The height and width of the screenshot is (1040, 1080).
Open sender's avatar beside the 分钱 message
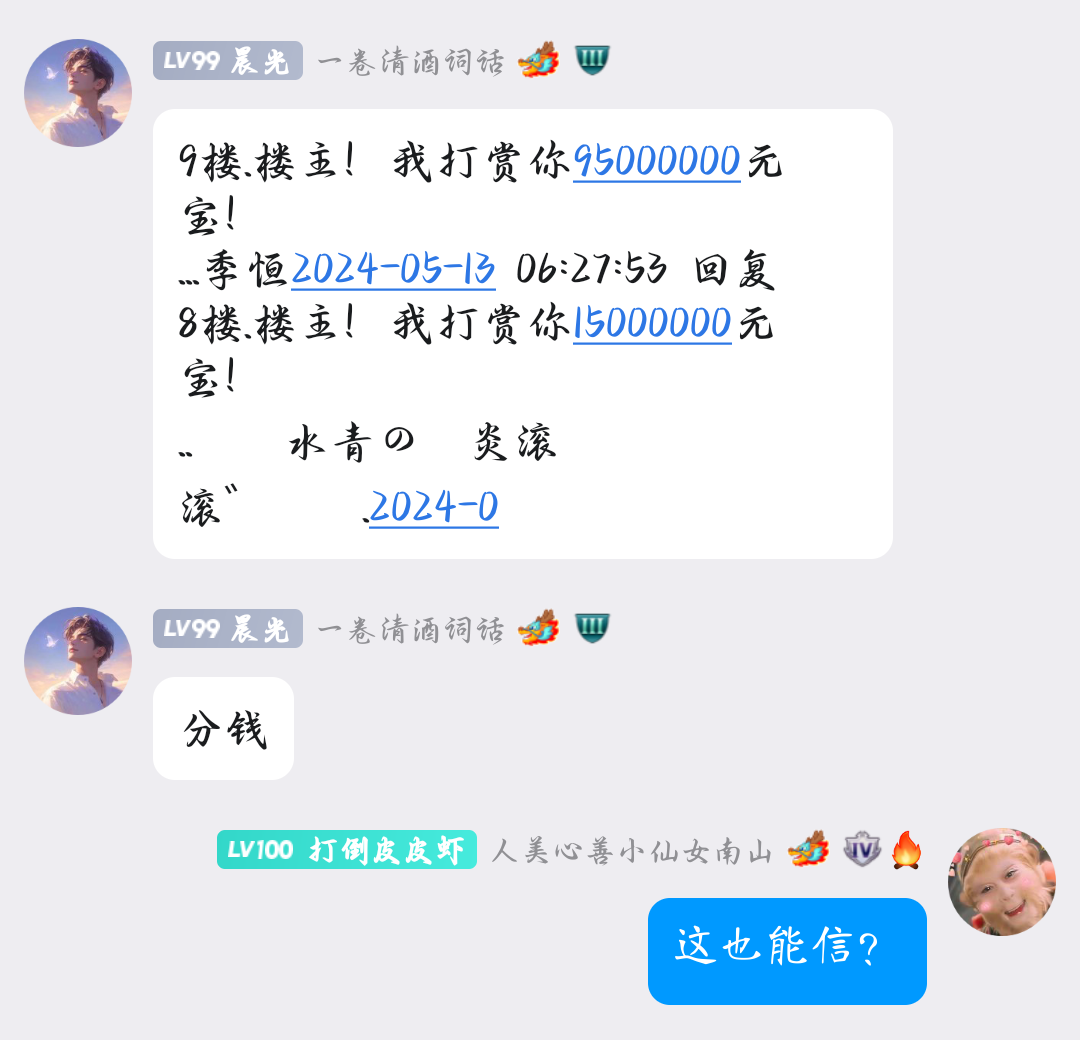pos(78,661)
